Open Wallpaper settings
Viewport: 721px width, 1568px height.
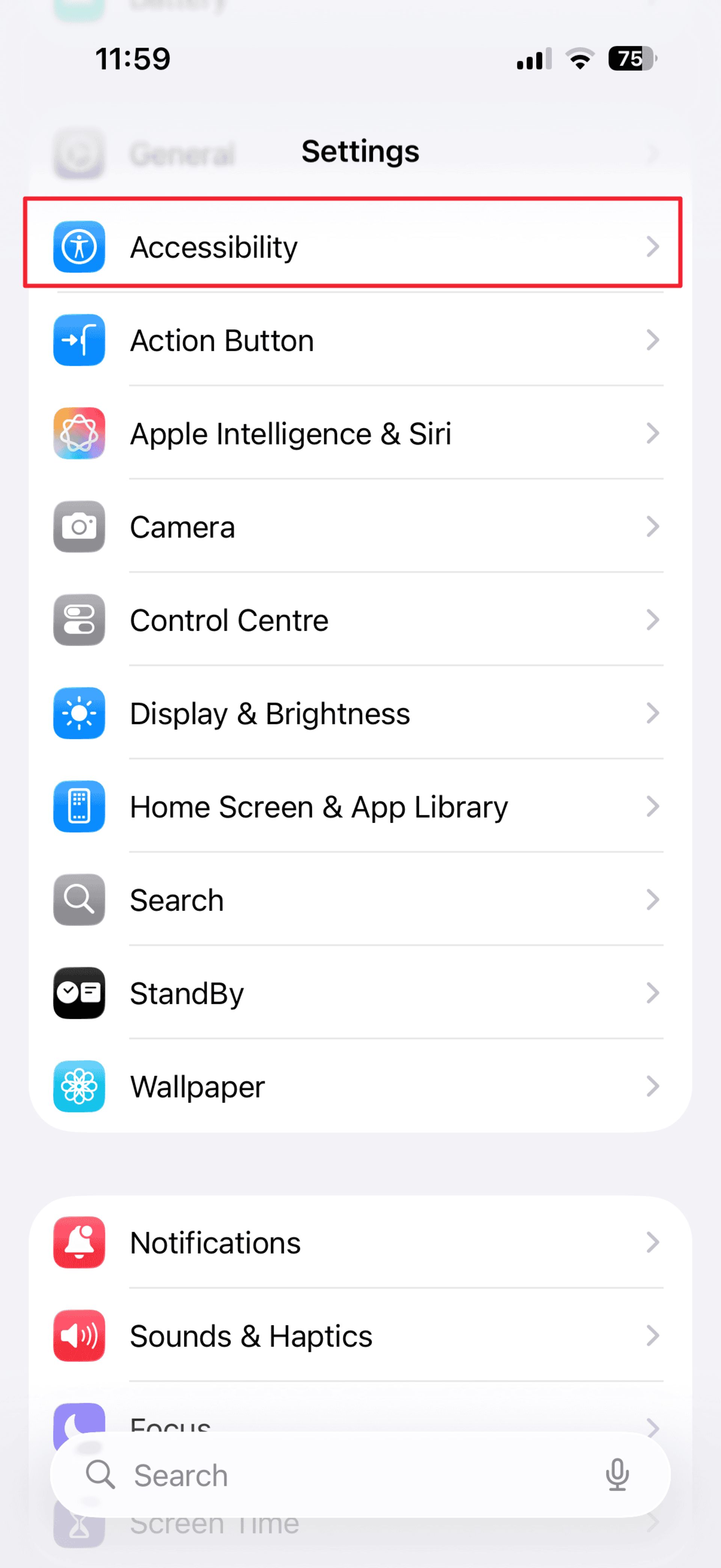(x=353, y=1086)
